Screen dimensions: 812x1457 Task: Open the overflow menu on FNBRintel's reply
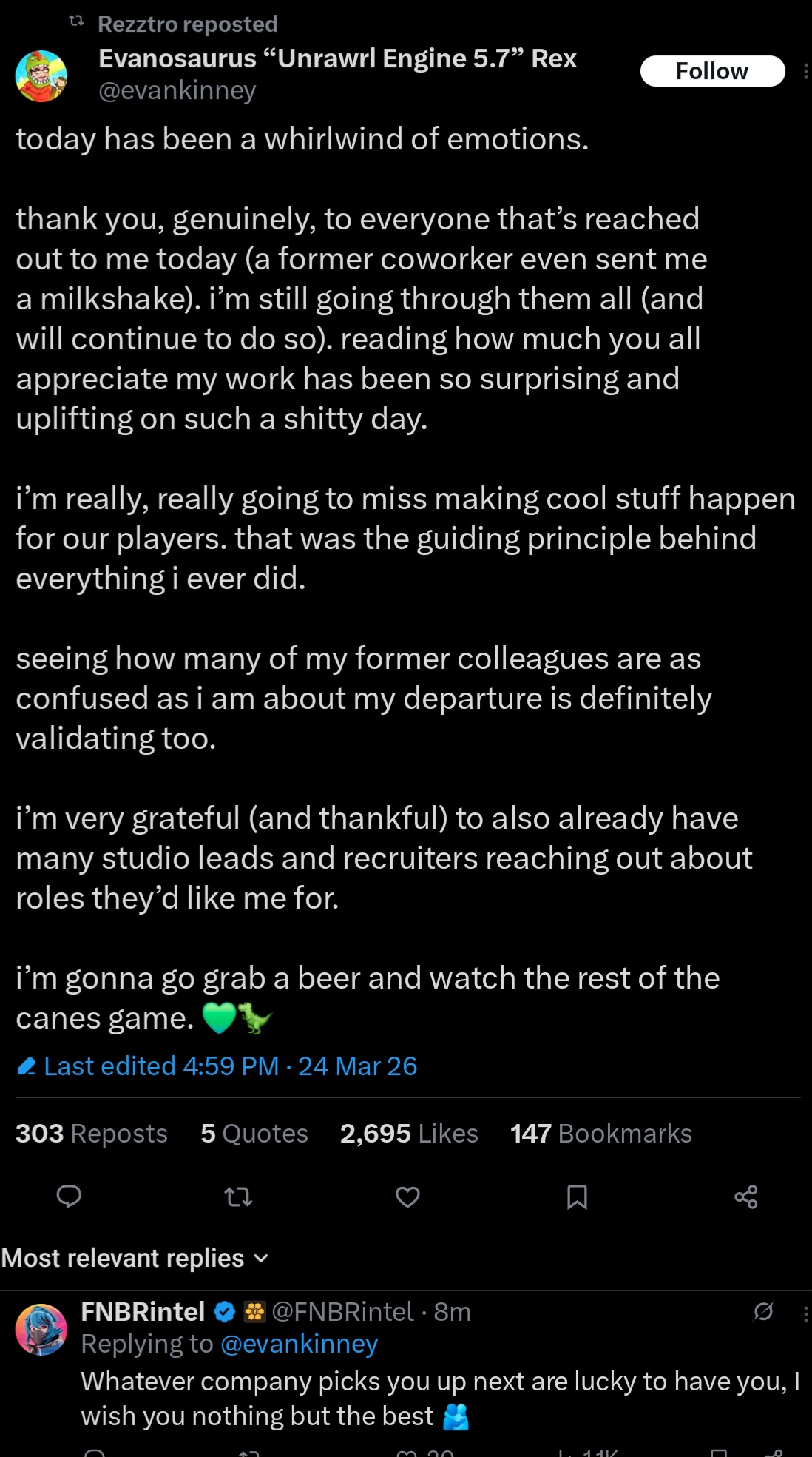(x=805, y=1313)
